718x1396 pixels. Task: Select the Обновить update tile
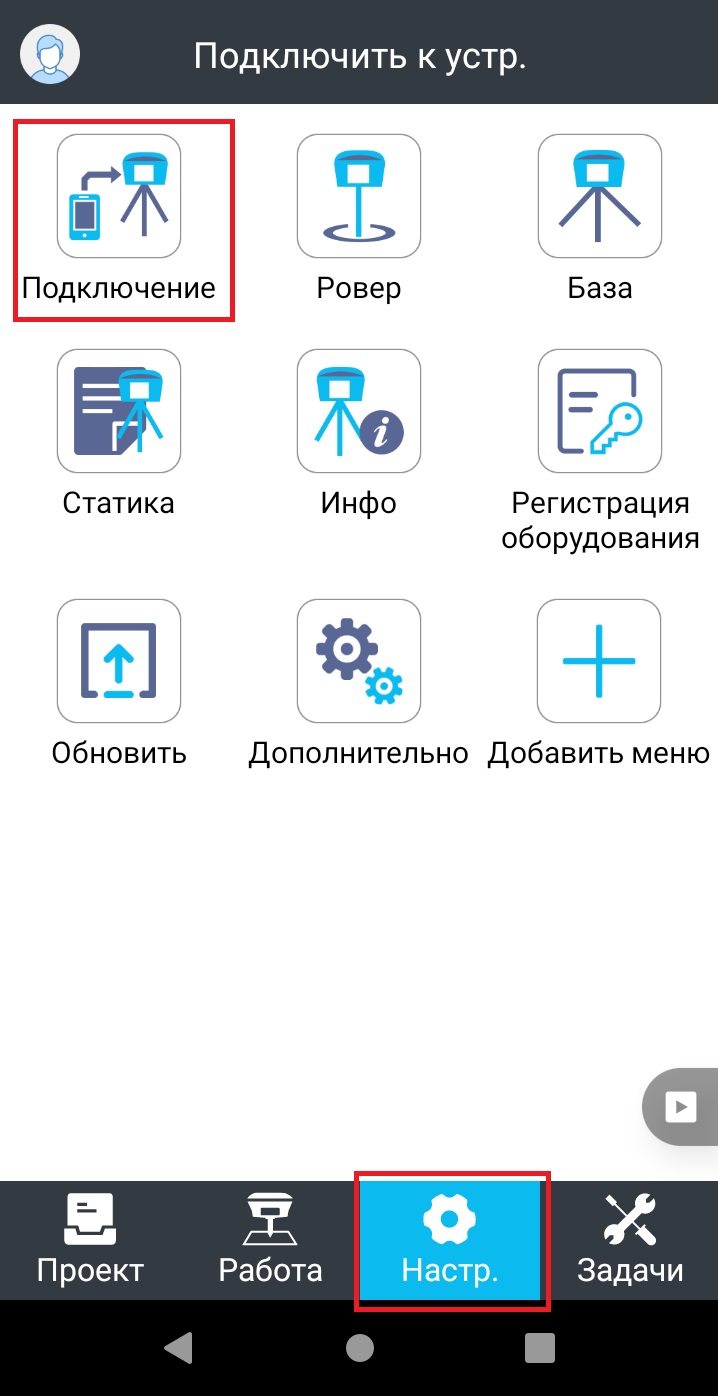(119, 661)
